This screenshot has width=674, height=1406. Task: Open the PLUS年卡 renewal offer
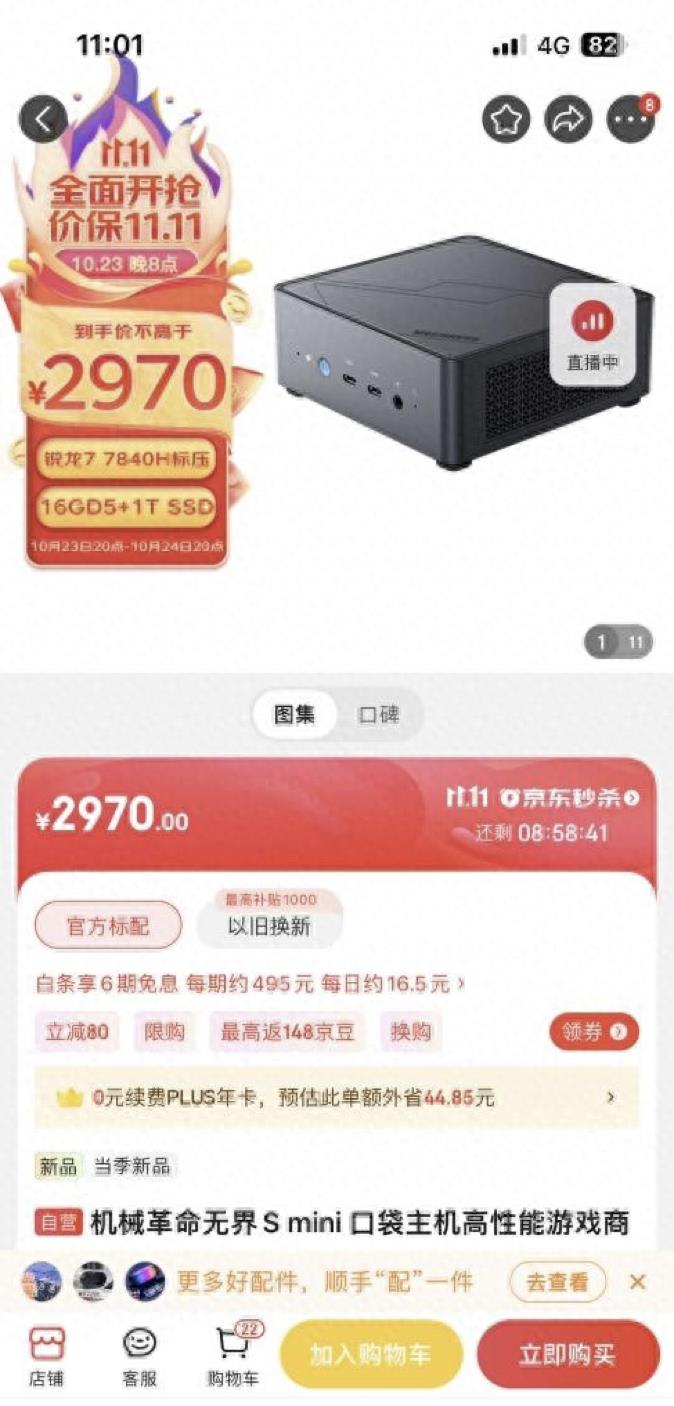pos(336,1097)
